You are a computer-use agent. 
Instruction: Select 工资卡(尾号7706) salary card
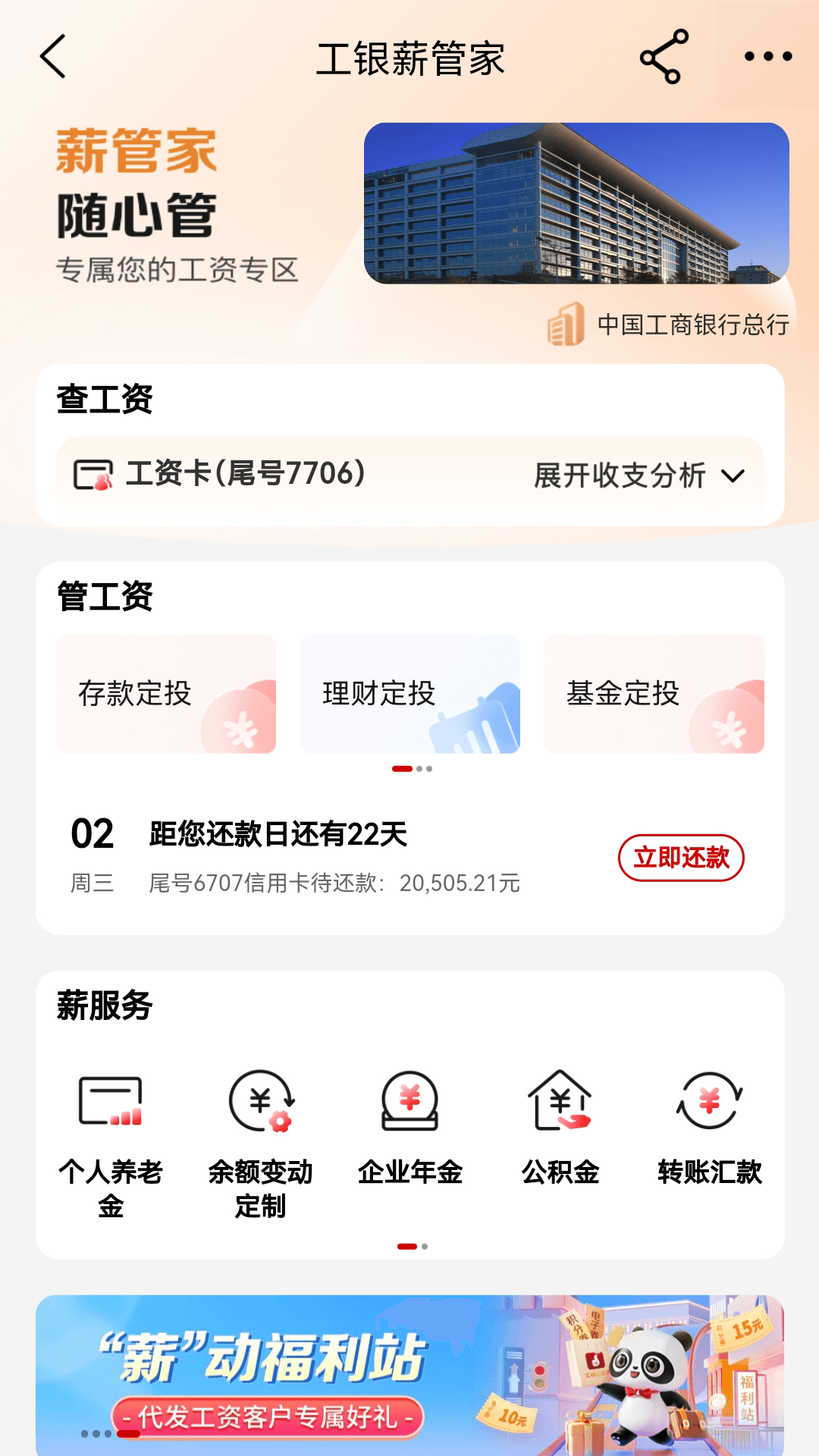[220, 475]
